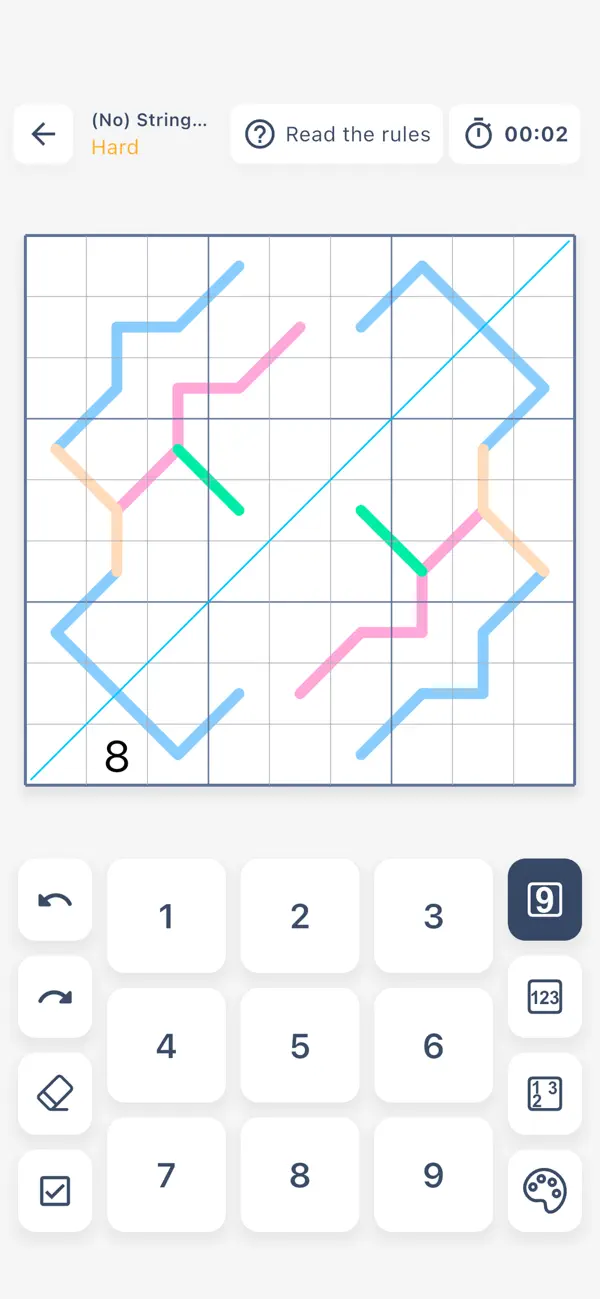This screenshot has height=1299, width=600.
Task: Select the eraser tool
Action: click(55, 1093)
